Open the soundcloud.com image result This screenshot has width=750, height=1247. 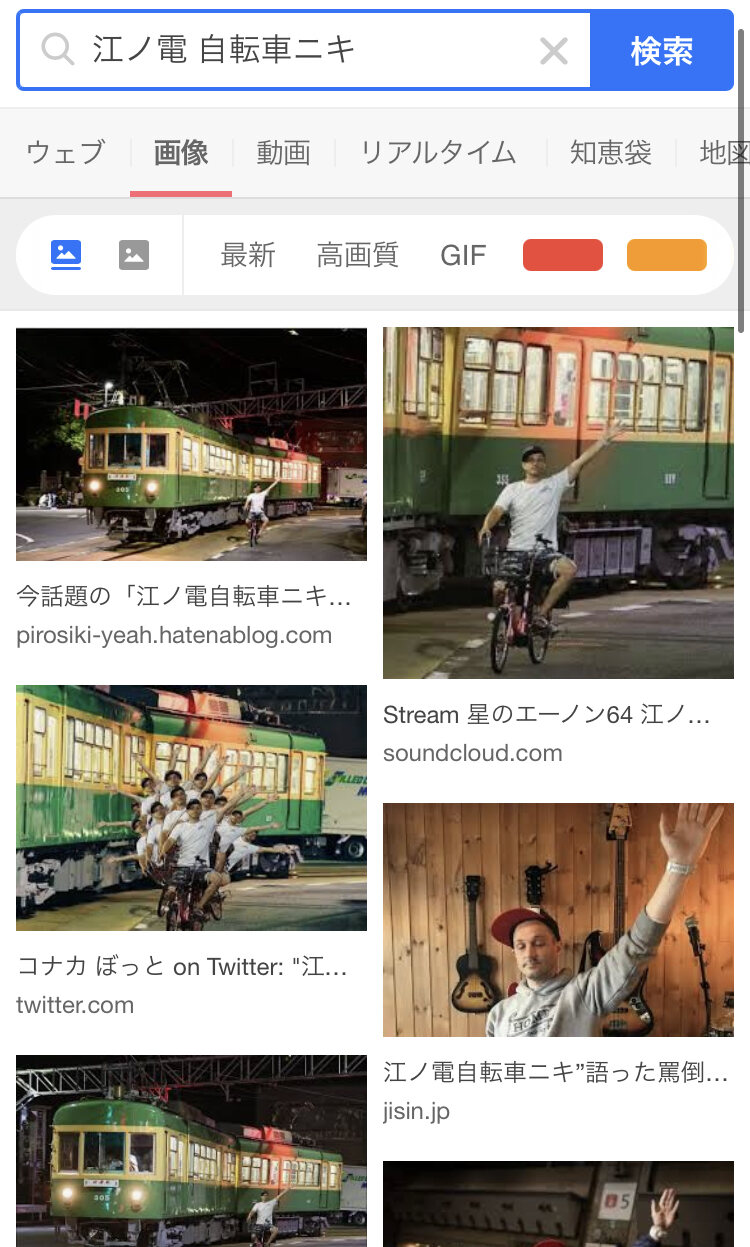pyautogui.click(x=558, y=503)
